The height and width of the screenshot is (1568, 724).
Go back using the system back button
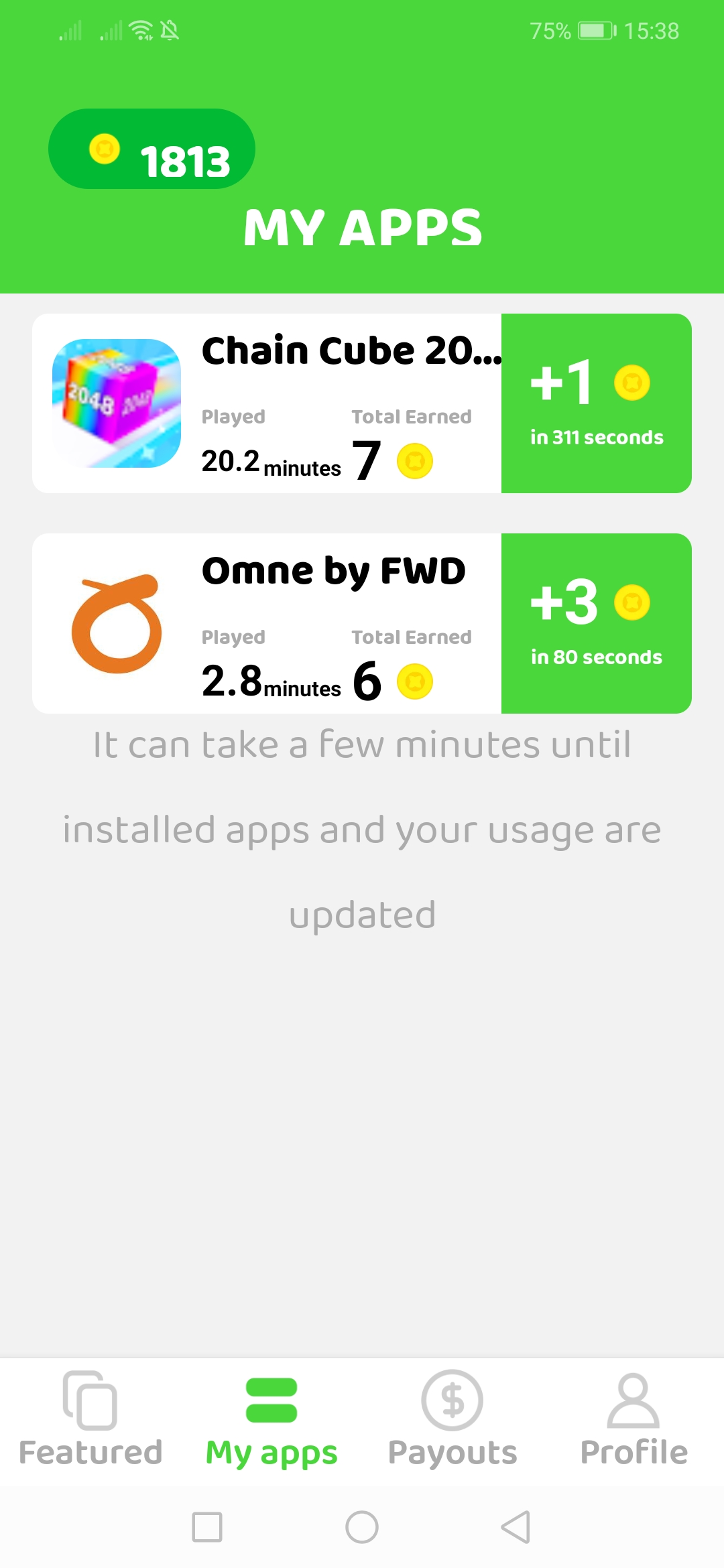516,1527
